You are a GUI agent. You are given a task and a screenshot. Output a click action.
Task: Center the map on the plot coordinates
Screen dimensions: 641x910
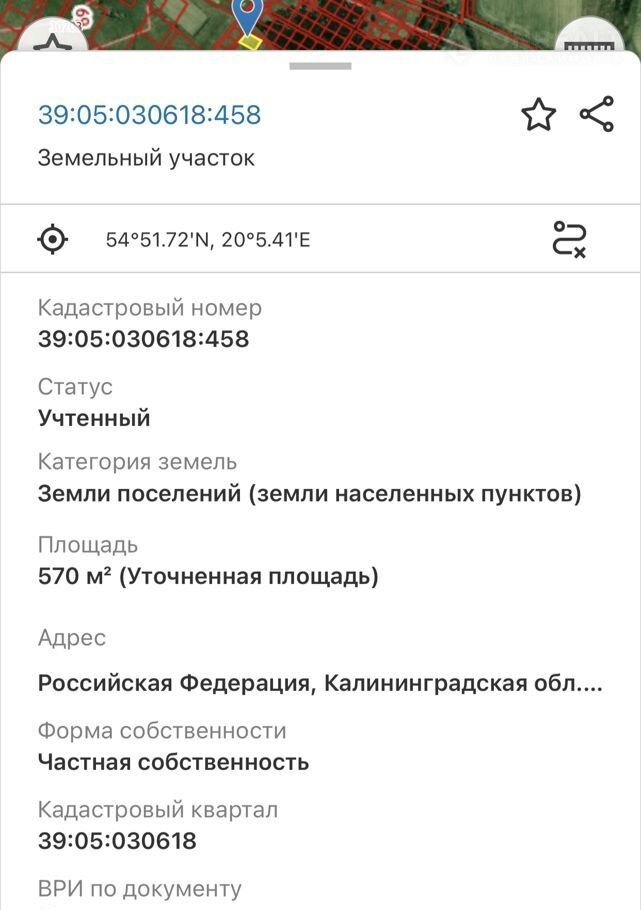pyautogui.click(x=52, y=240)
